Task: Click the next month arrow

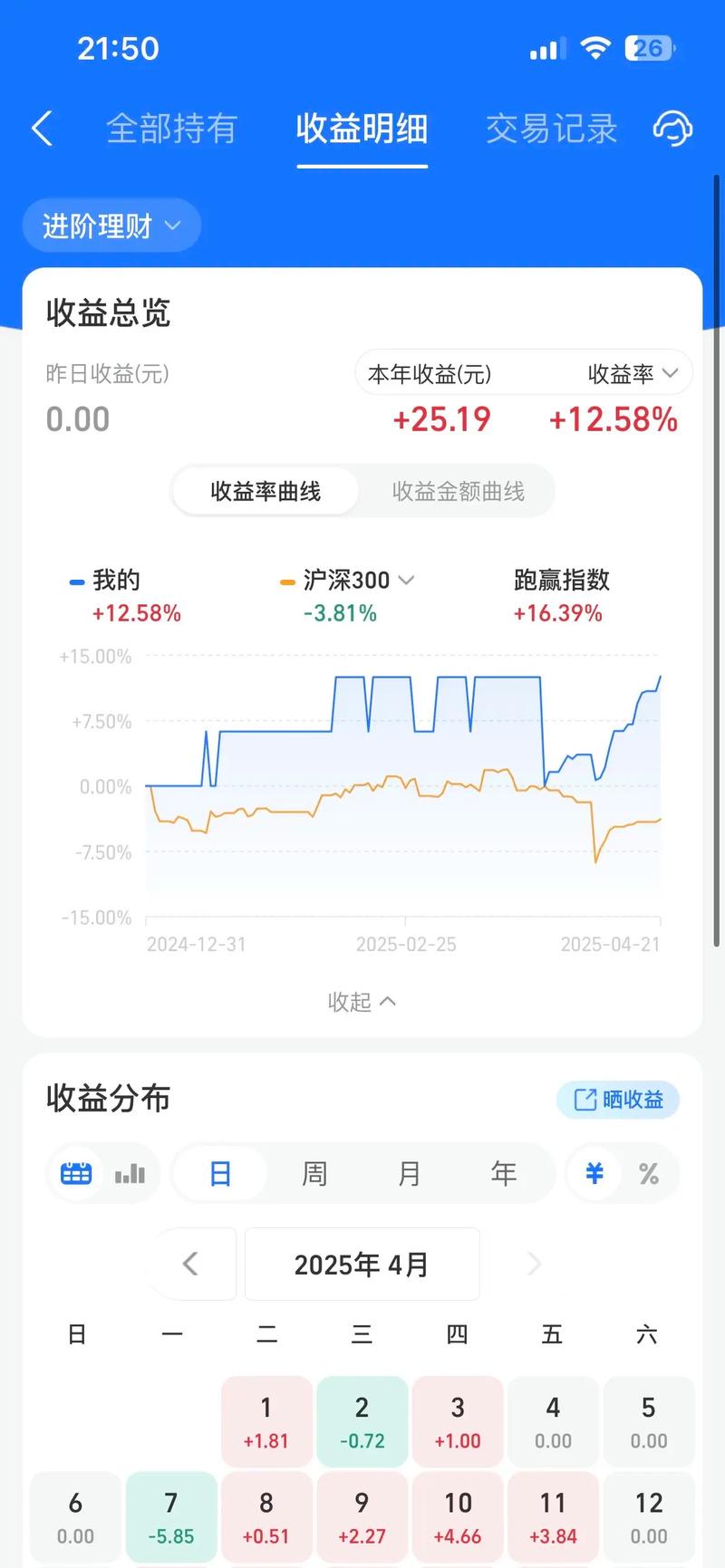Action: point(534,1264)
